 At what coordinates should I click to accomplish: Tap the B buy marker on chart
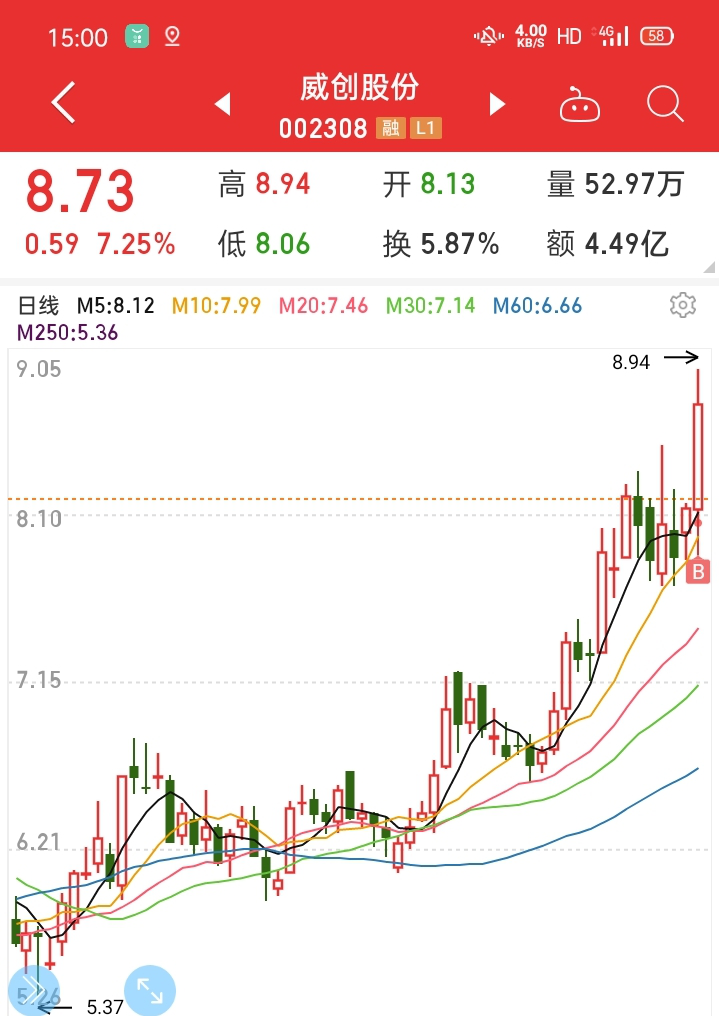pos(698,572)
